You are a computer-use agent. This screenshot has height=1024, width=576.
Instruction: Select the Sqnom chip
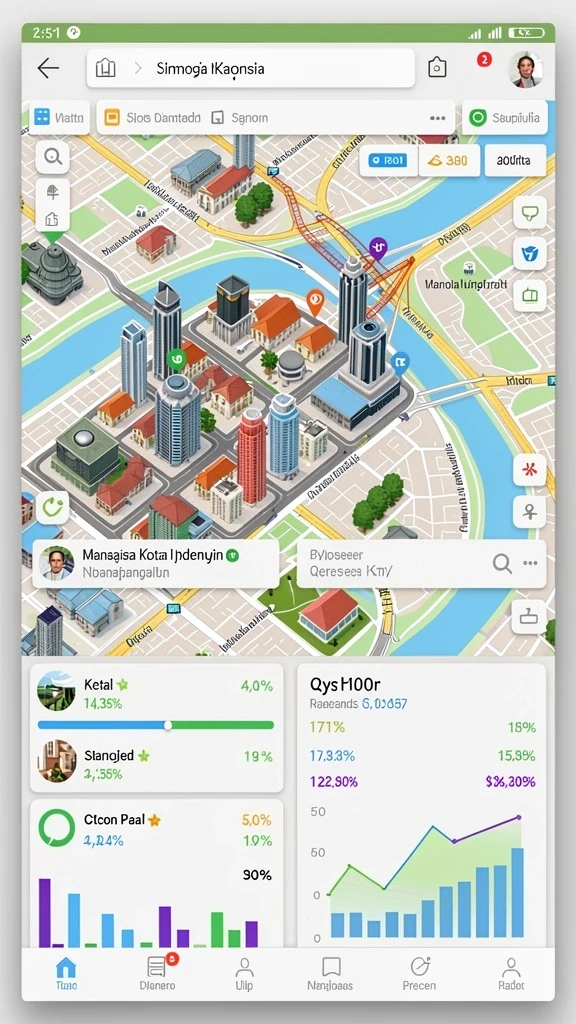coord(240,118)
